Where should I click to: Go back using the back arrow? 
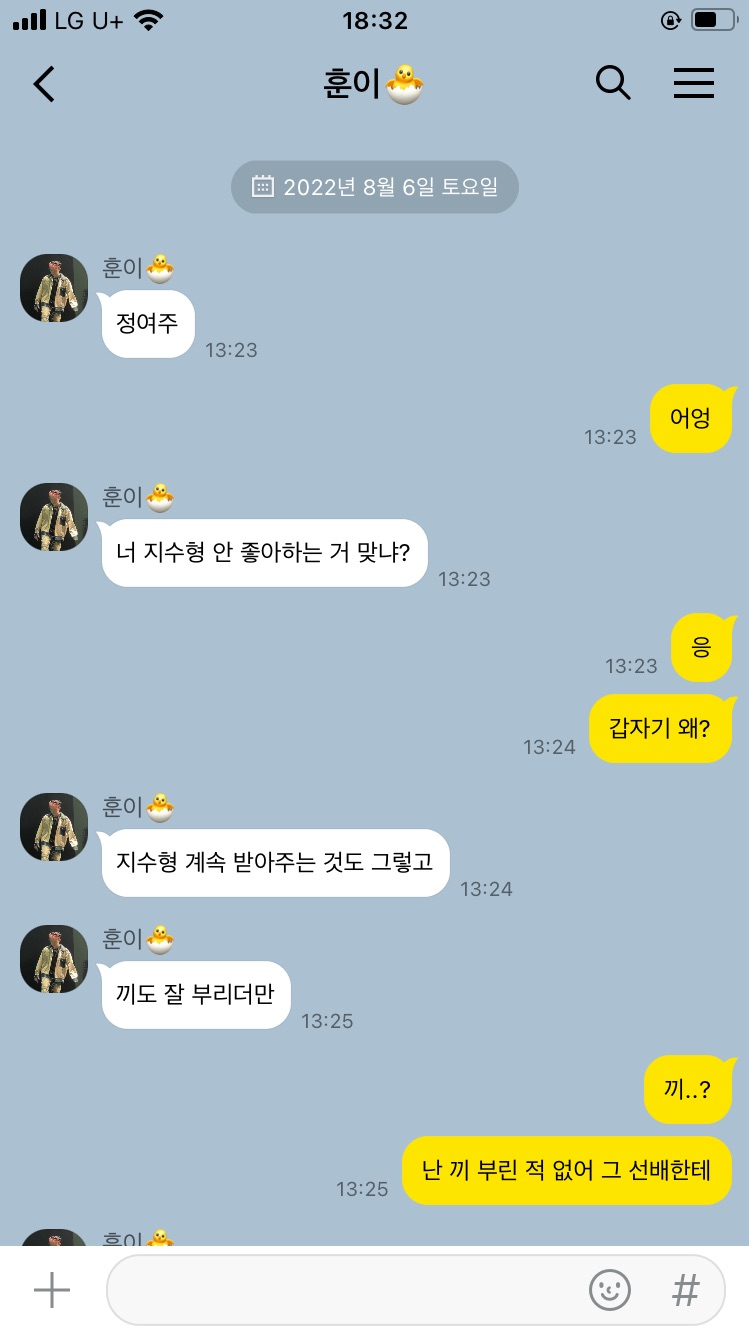coord(42,84)
